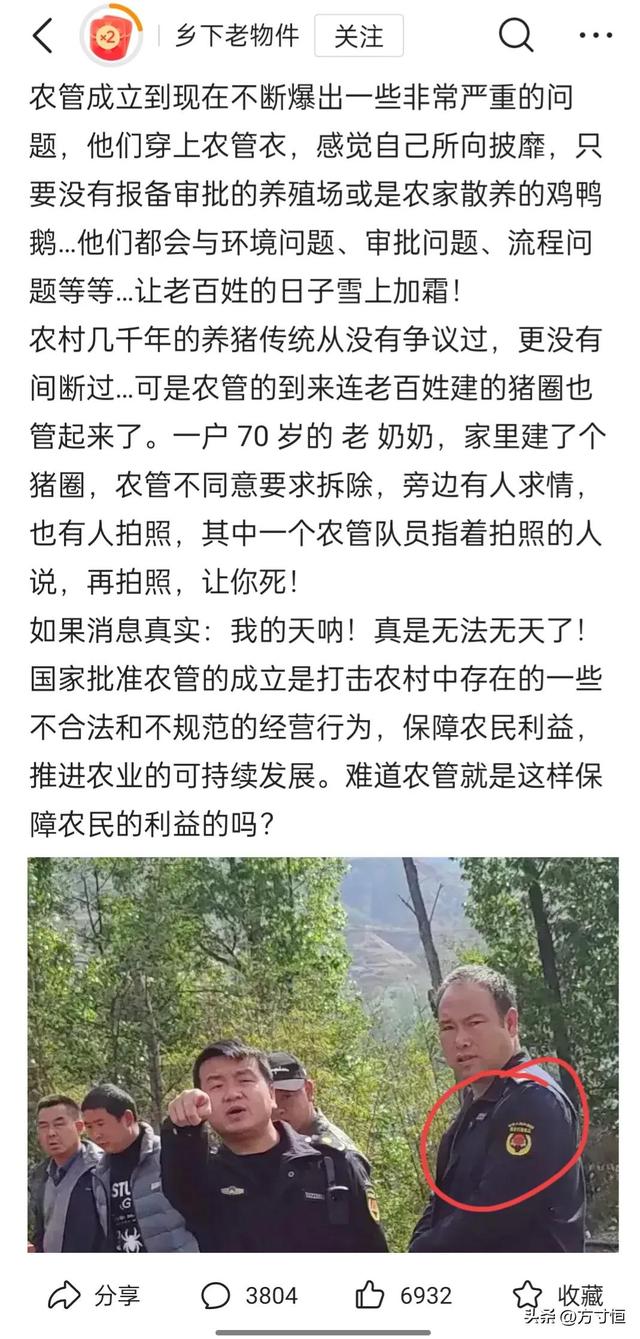640x1339 pixels.
Task: Like this post with 6932 likes
Action: point(403,1296)
